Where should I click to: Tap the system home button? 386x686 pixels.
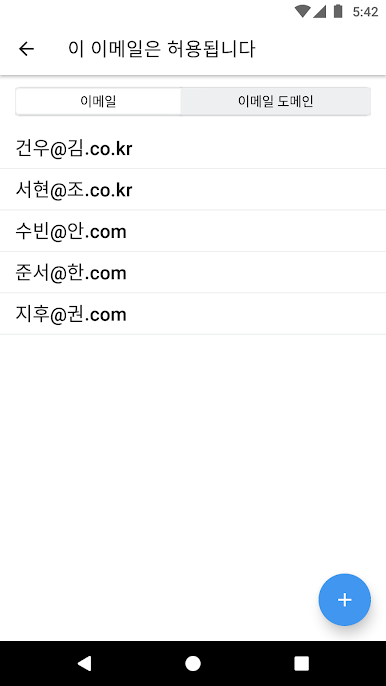click(x=193, y=664)
